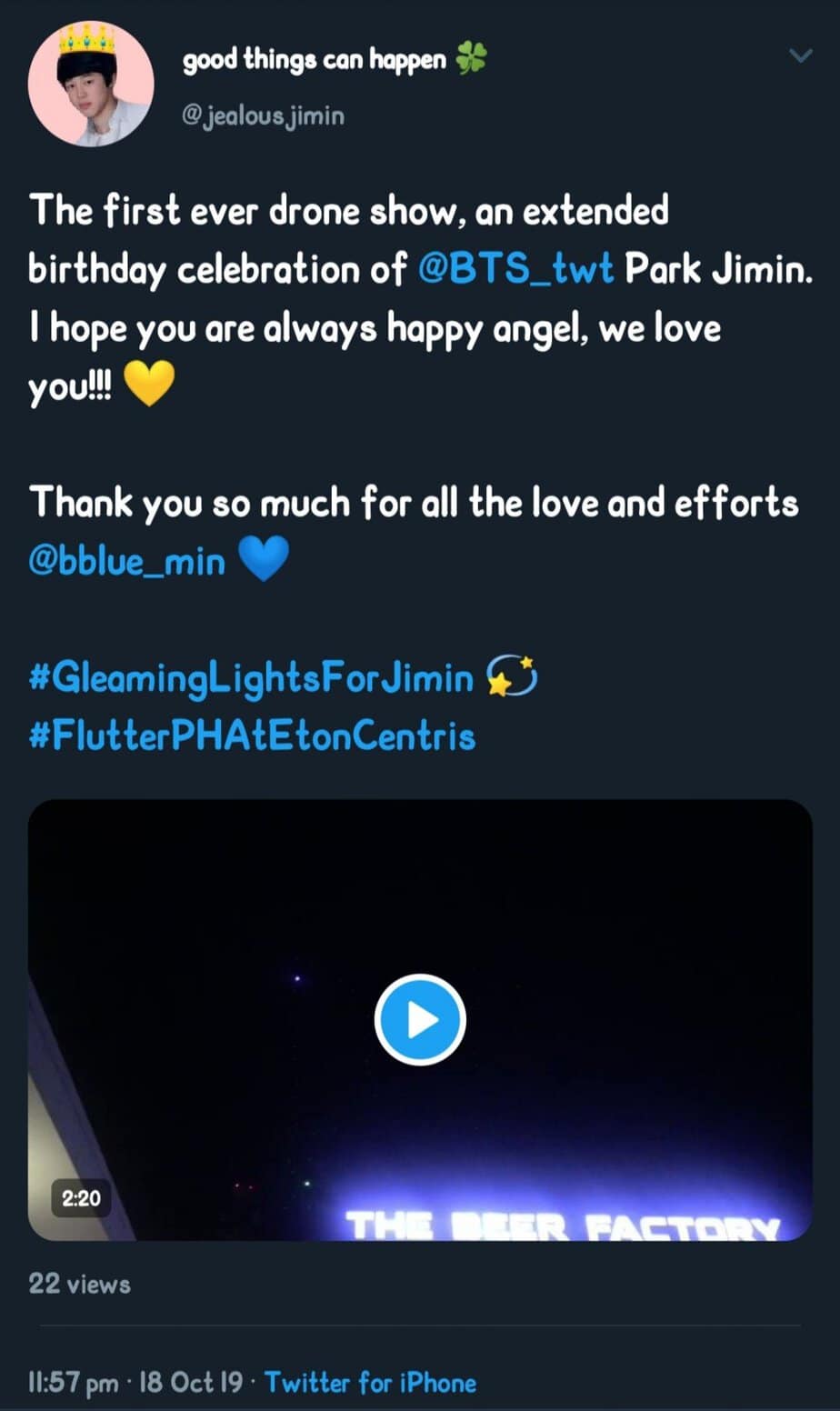The width and height of the screenshot is (840, 1411).
Task: Open jealousjimin's profile picture
Action: click(91, 85)
